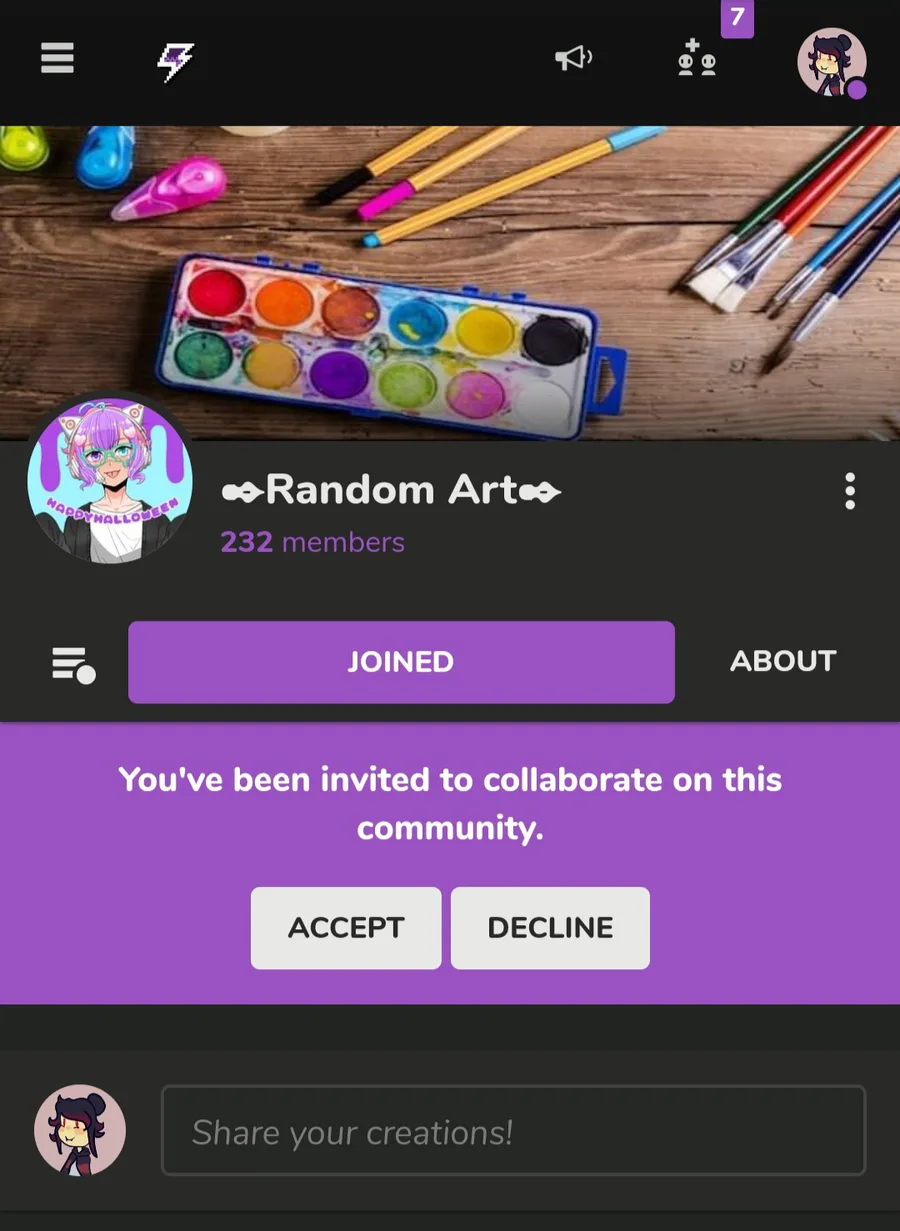Open the announcements megaphone icon
Viewport: 900px width, 1231px height.
[573, 60]
